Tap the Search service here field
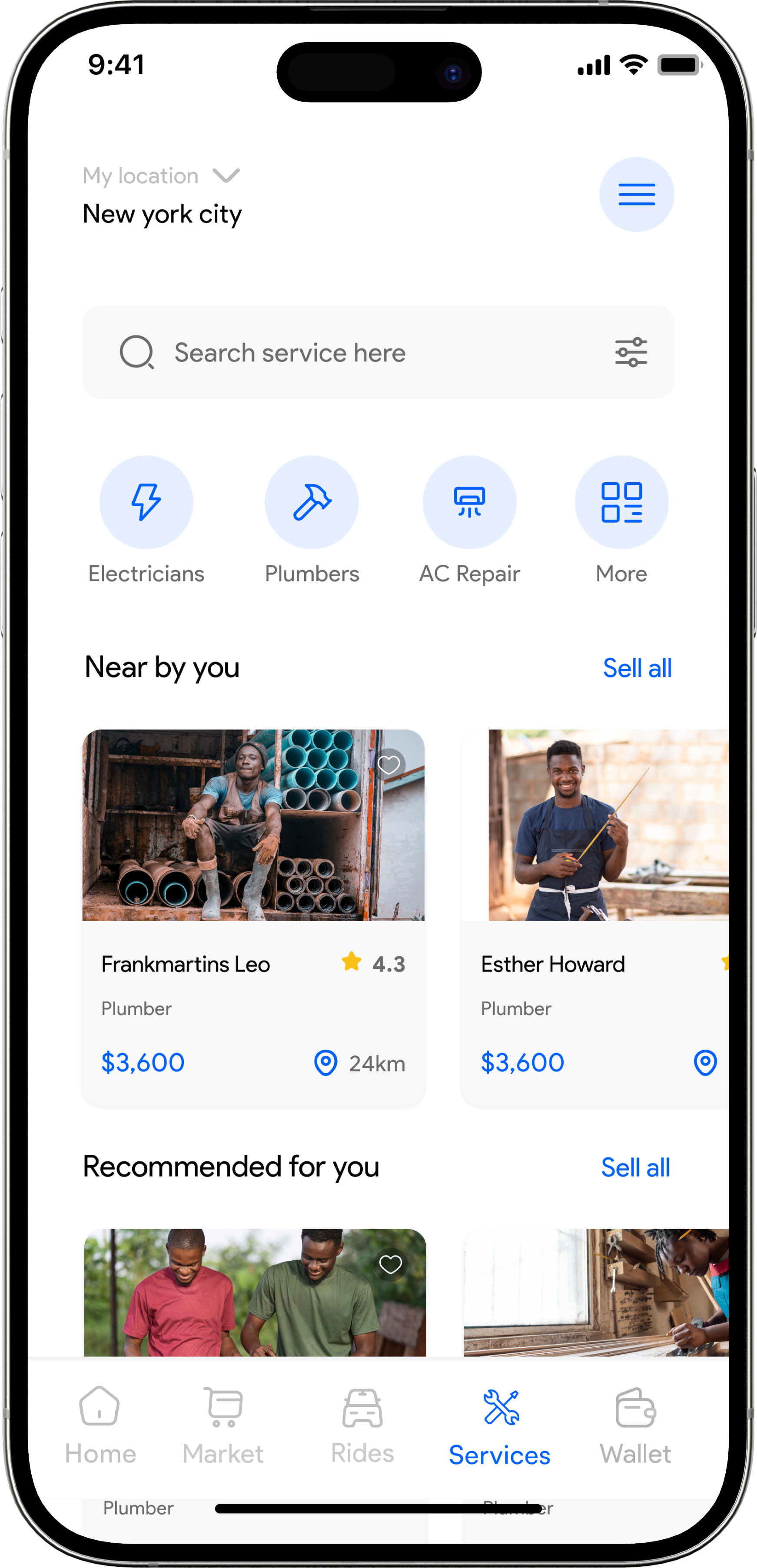Image resolution: width=757 pixels, height=1568 pixels. tap(365, 352)
